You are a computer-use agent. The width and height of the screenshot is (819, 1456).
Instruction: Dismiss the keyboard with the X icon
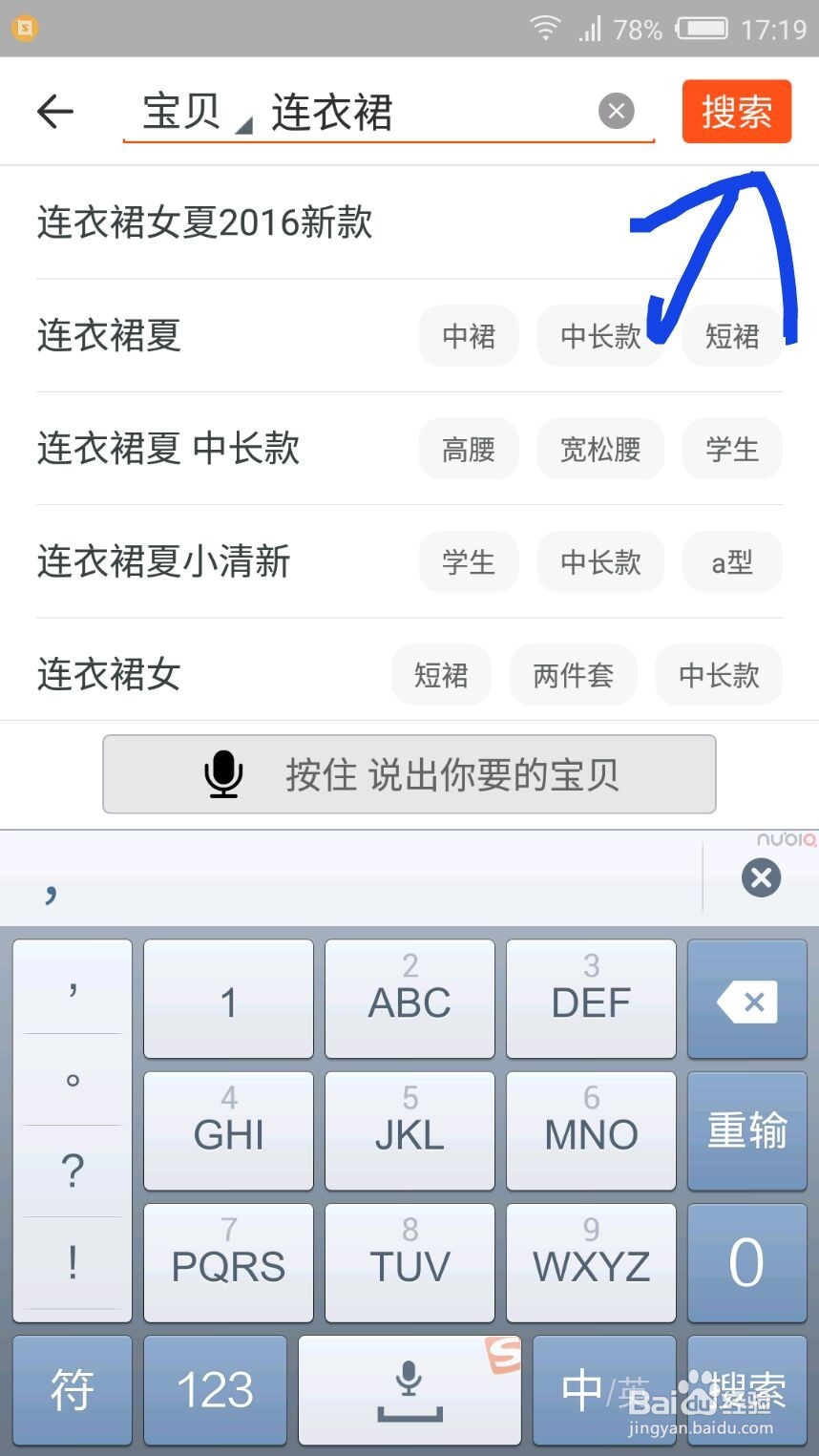(760, 877)
